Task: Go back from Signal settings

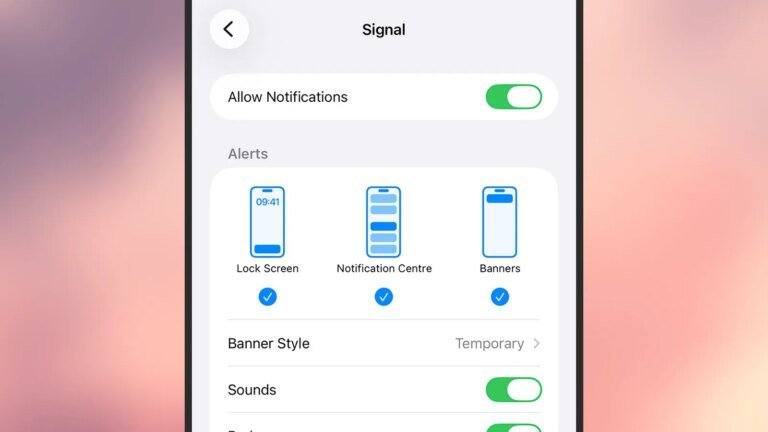Action: click(x=229, y=29)
